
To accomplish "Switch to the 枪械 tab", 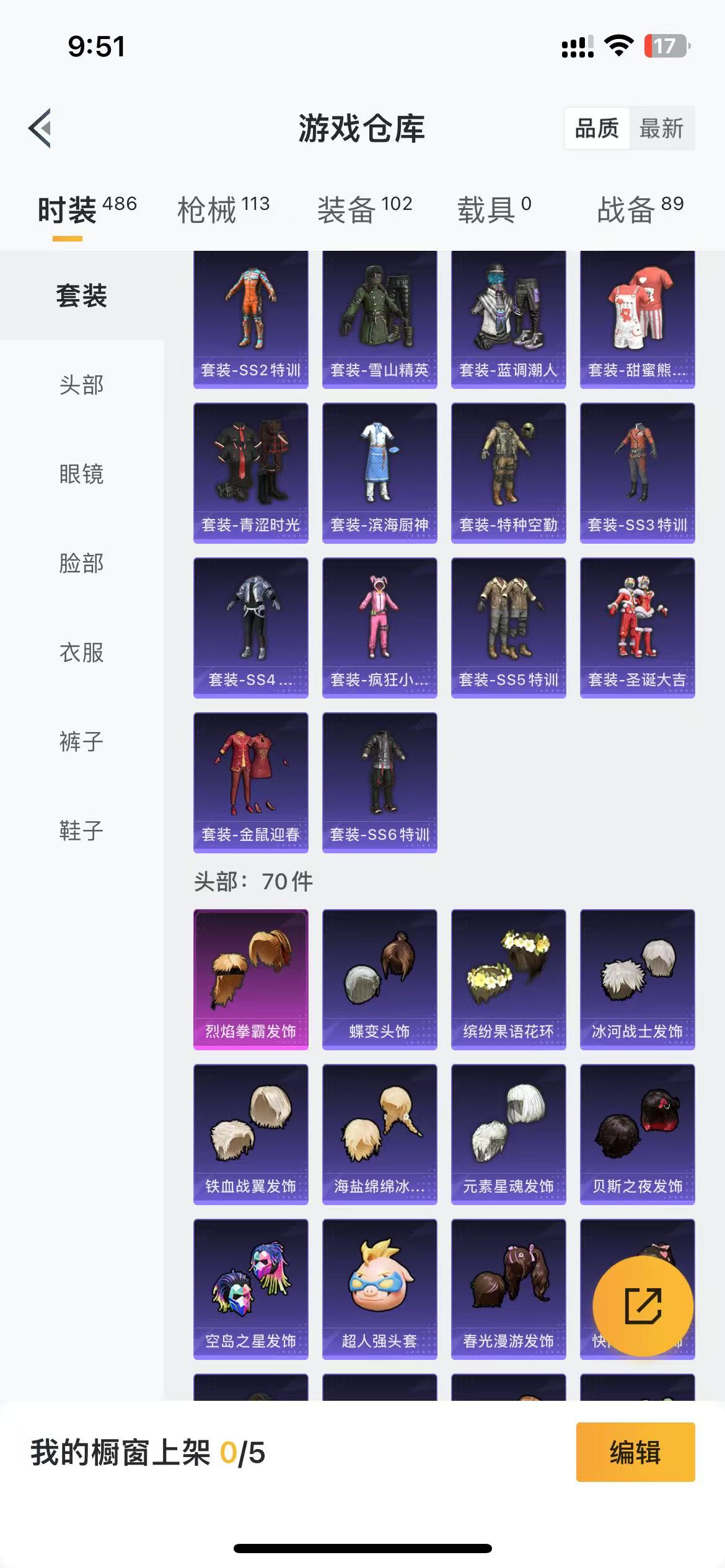I will [x=223, y=209].
